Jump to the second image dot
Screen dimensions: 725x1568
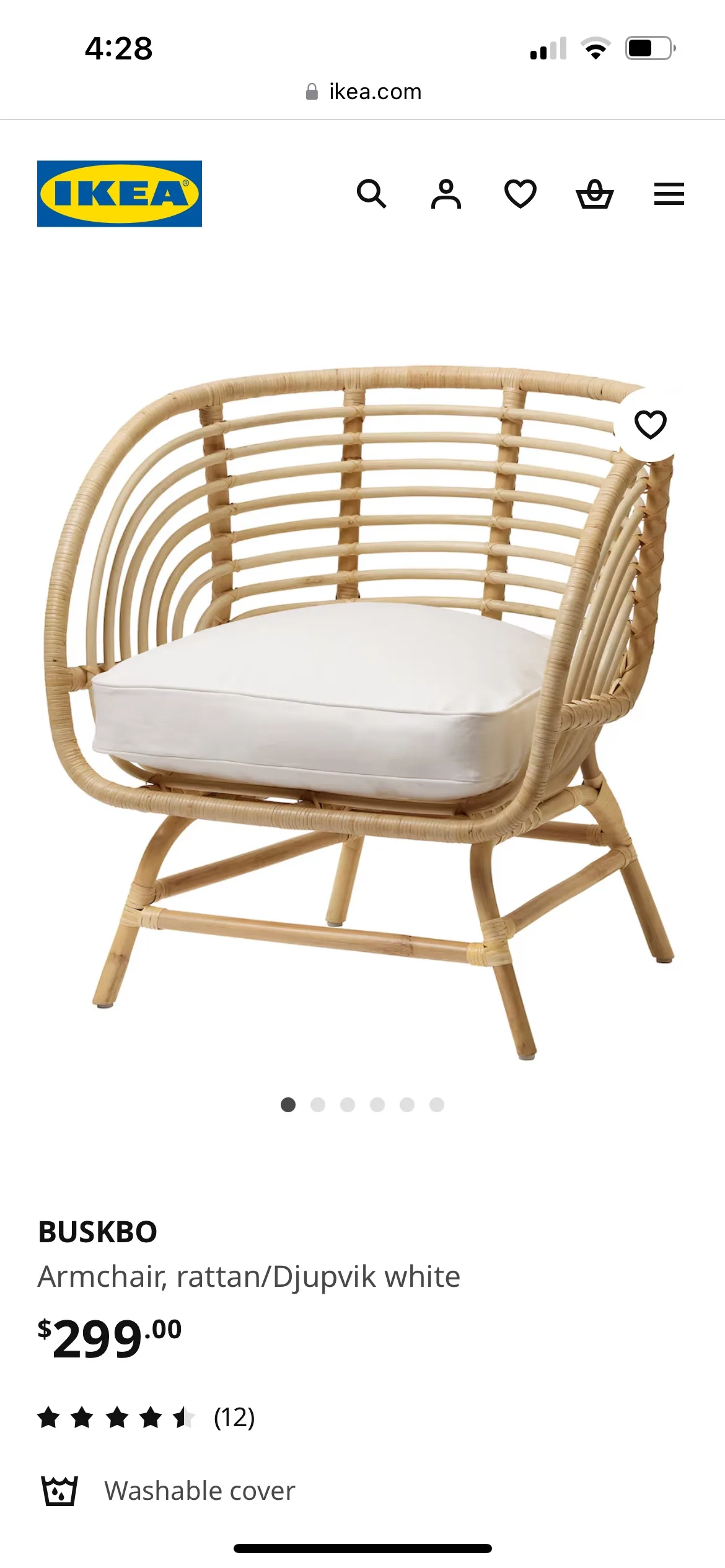318,1105
